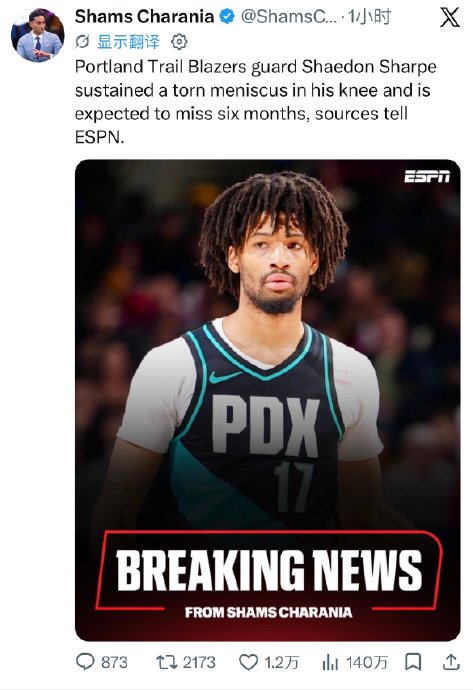473x690 pixels.
Task: Repost the tweet with 2173 reposts
Action: coord(186,662)
